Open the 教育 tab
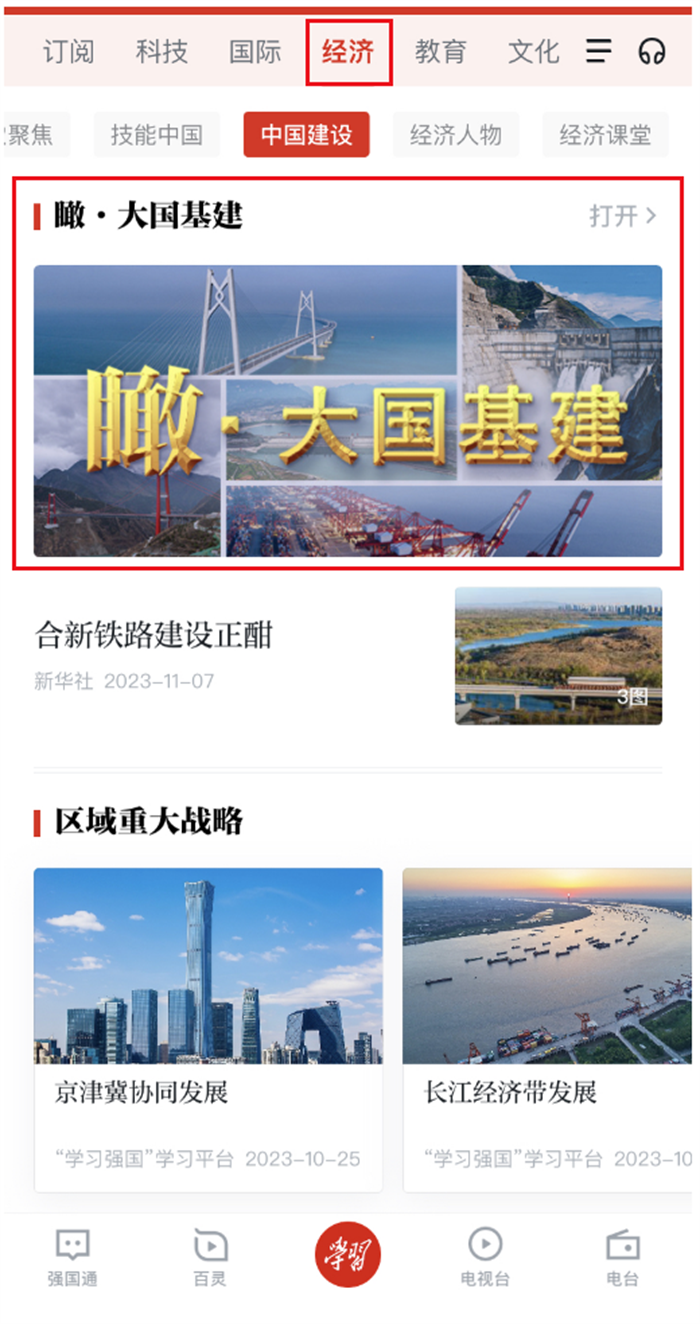 441,52
